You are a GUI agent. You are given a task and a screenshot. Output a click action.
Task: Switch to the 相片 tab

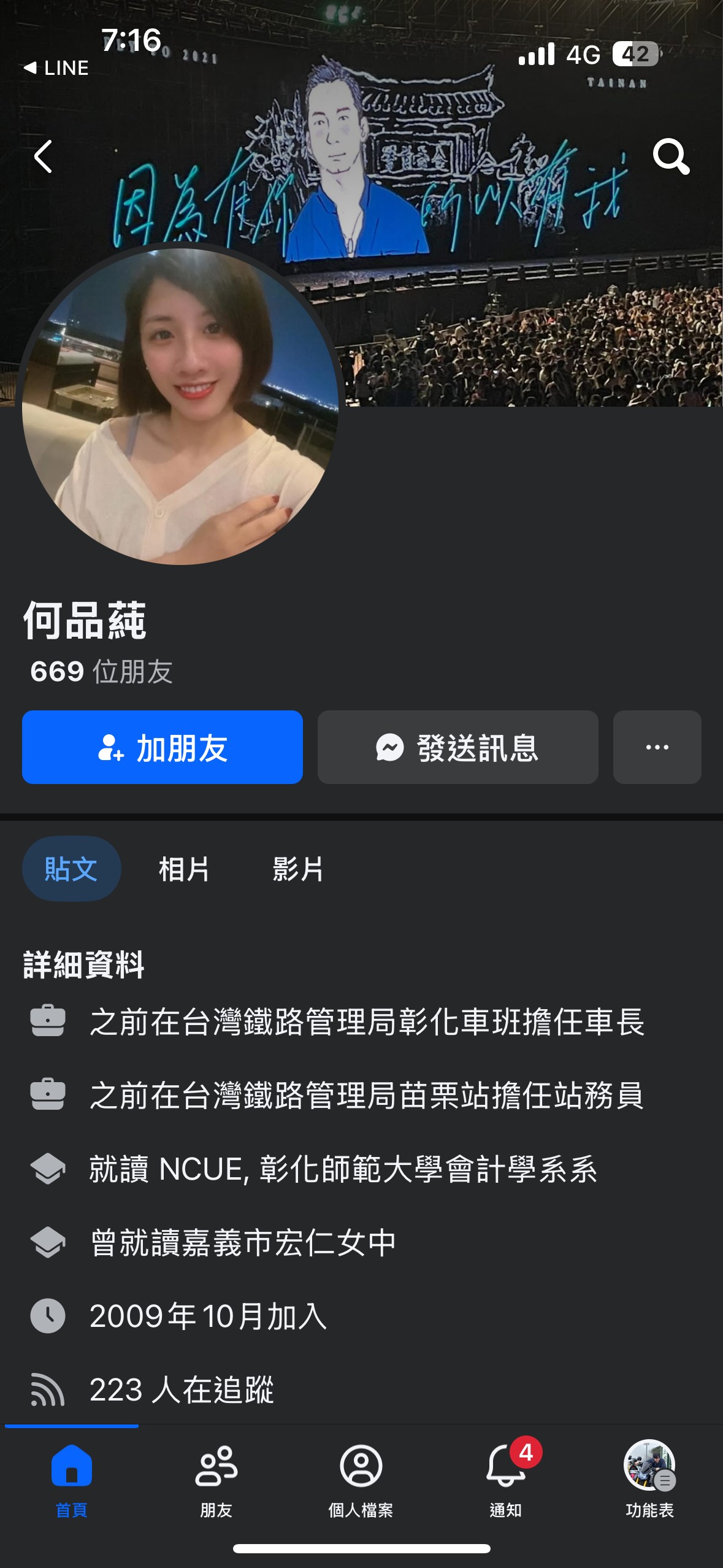click(184, 869)
